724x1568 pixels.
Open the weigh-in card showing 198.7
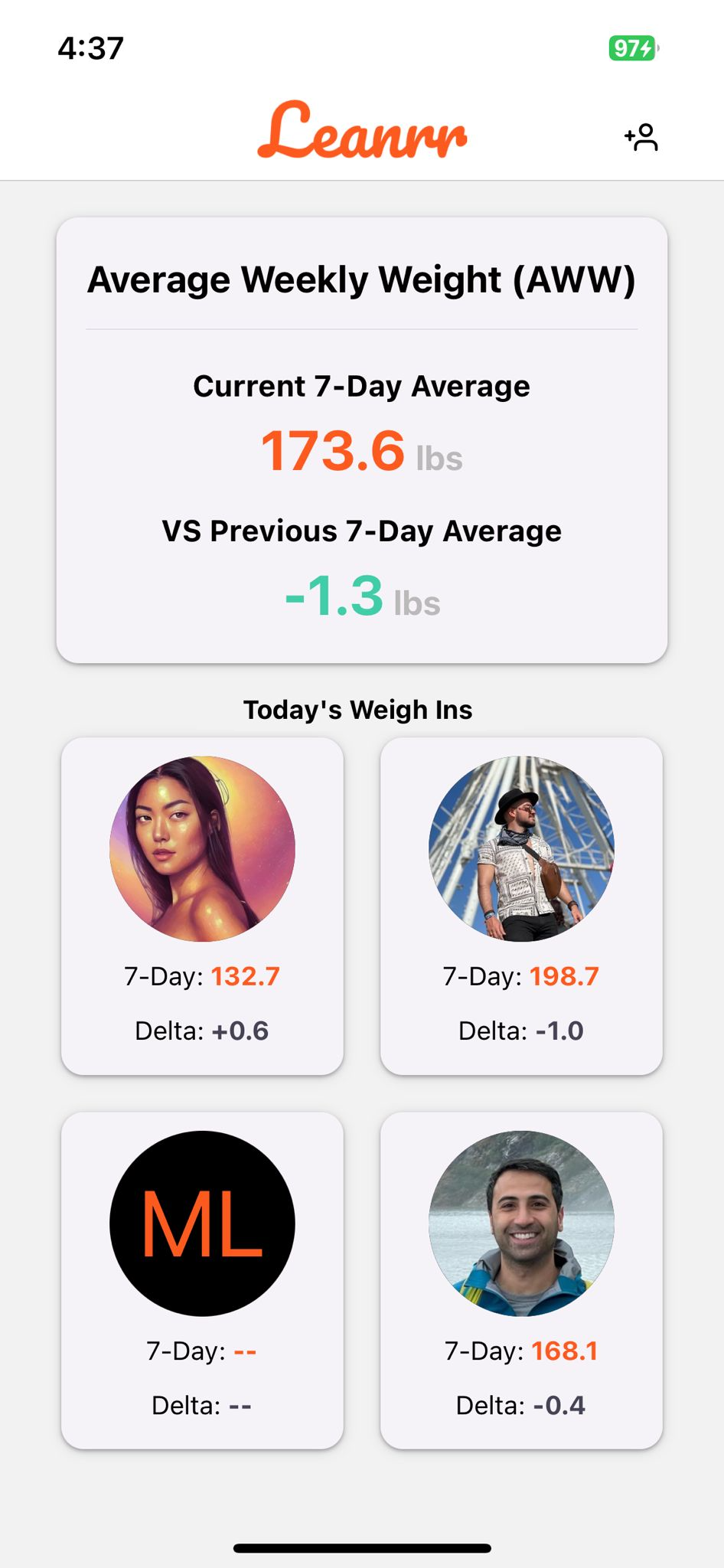pos(521,906)
